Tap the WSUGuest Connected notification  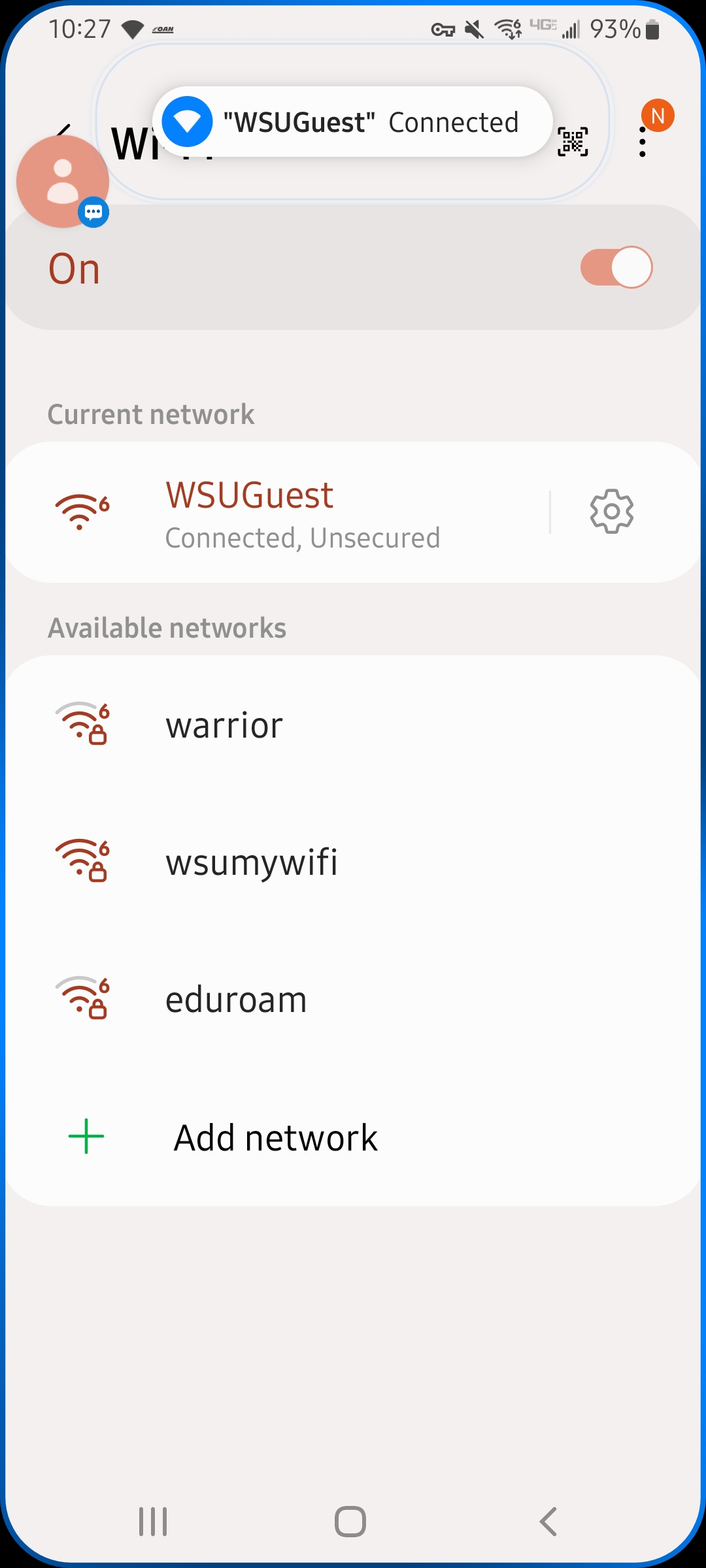[x=353, y=122]
